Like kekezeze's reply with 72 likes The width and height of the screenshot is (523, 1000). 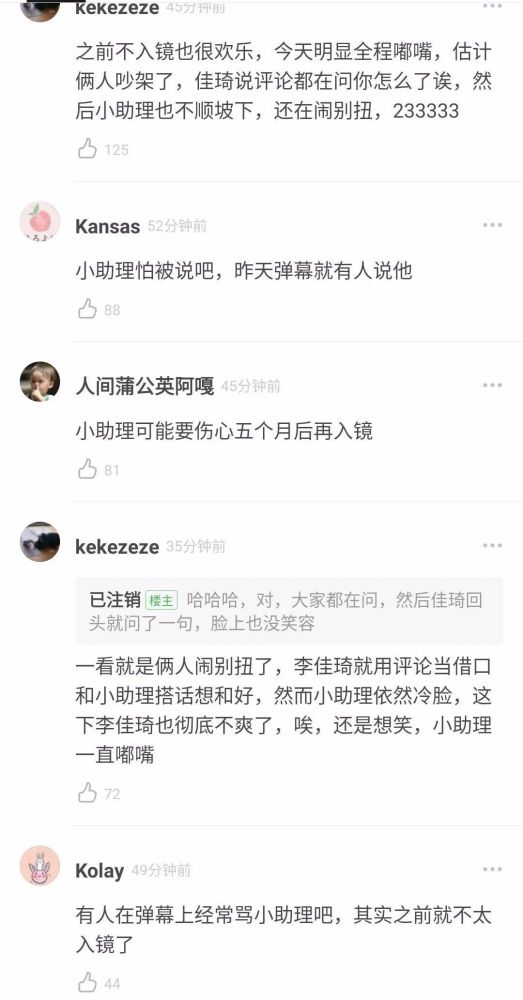(87, 793)
